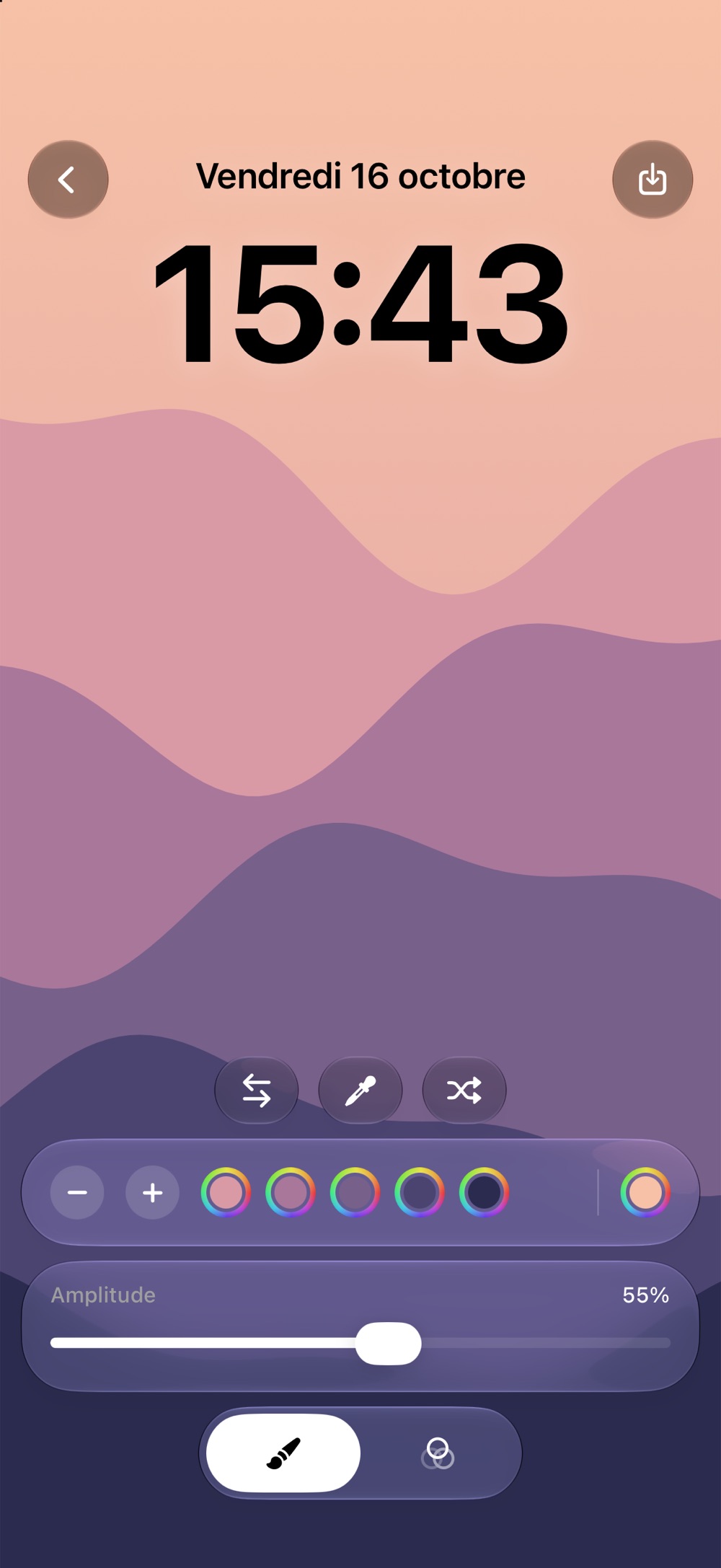This screenshot has width=721, height=1568.
Task: Reverse colors with the swap arrows button
Action: coord(257,1090)
